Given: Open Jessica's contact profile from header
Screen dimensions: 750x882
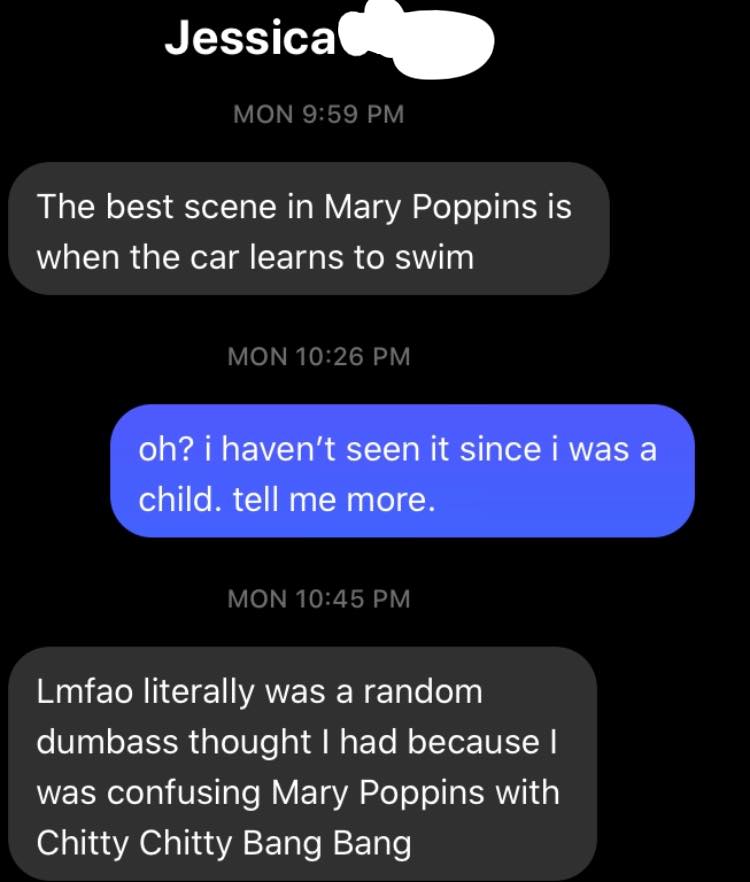Looking at the screenshot, I should pos(252,39).
